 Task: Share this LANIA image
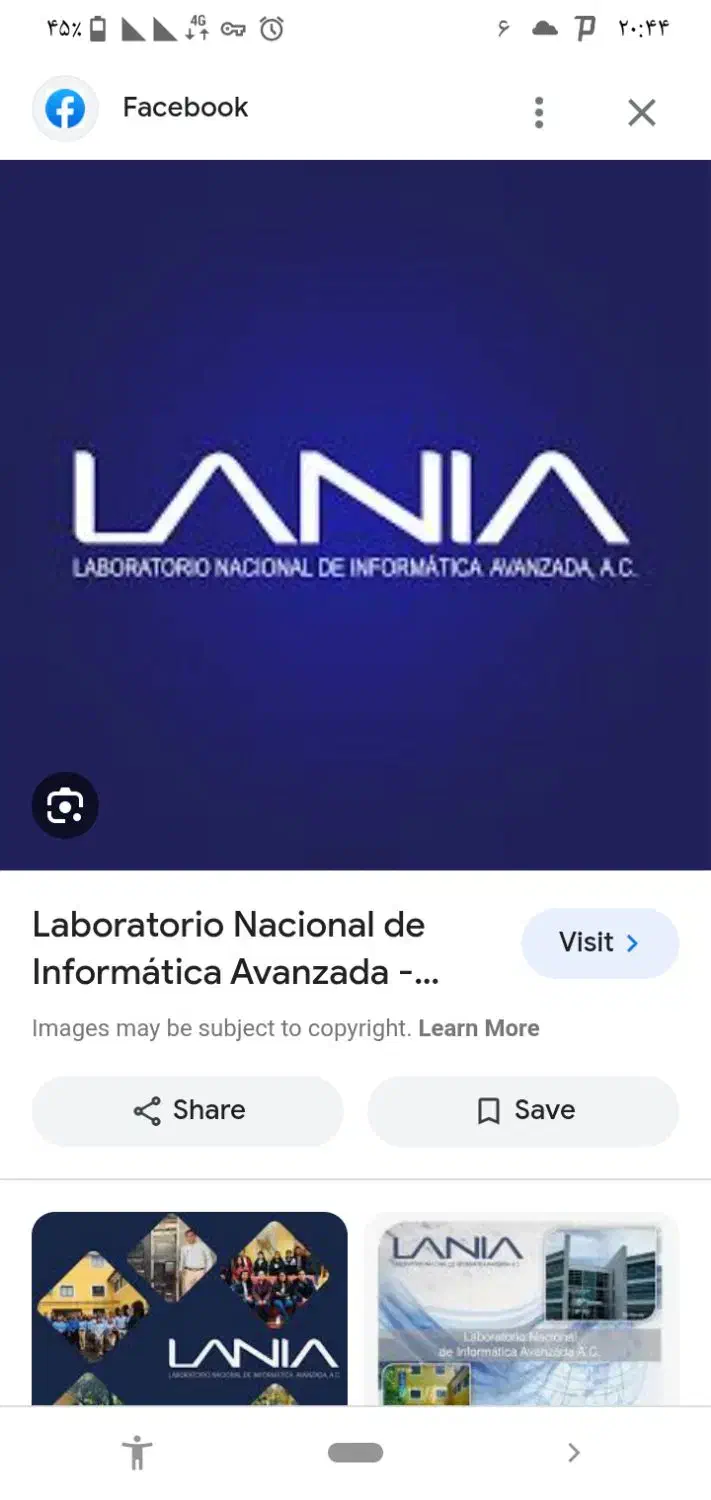coord(188,1110)
